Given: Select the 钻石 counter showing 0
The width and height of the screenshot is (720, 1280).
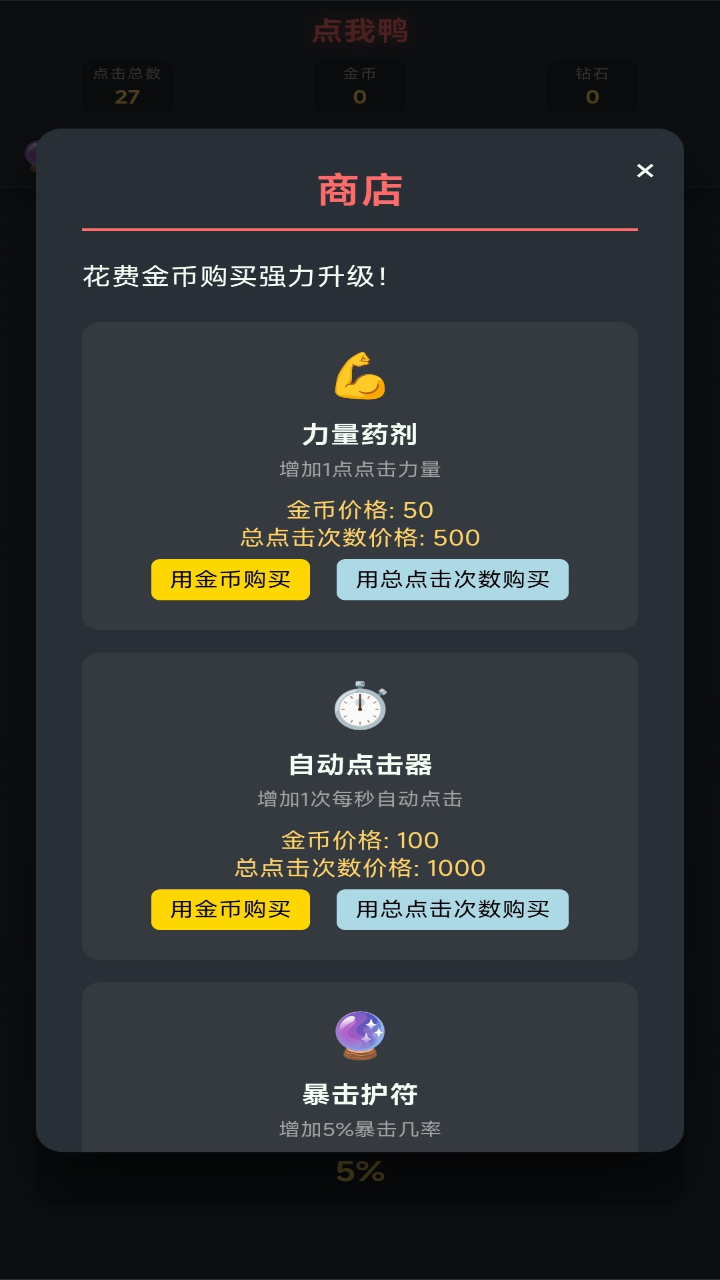Looking at the screenshot, I should (593, 87).
